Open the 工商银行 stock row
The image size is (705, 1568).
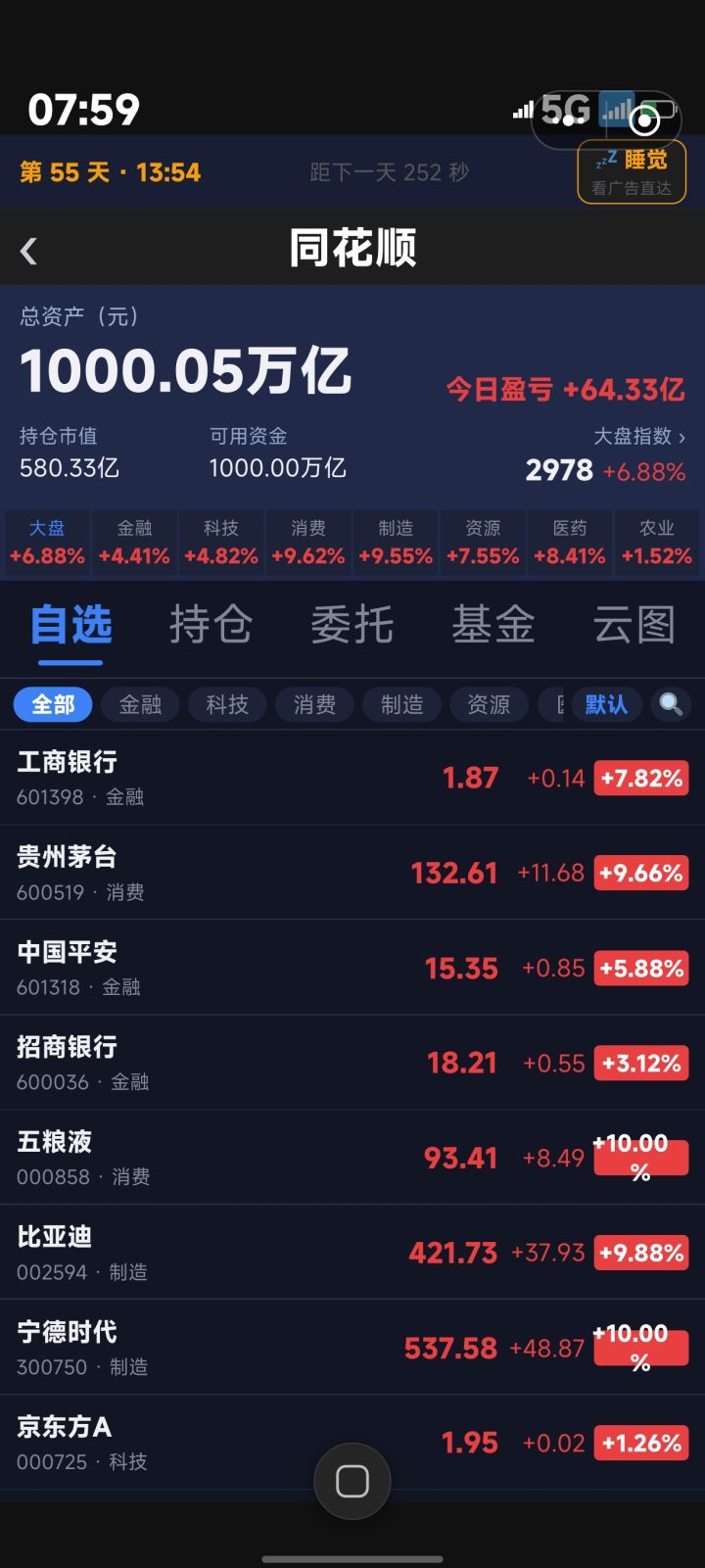point(352,778)
